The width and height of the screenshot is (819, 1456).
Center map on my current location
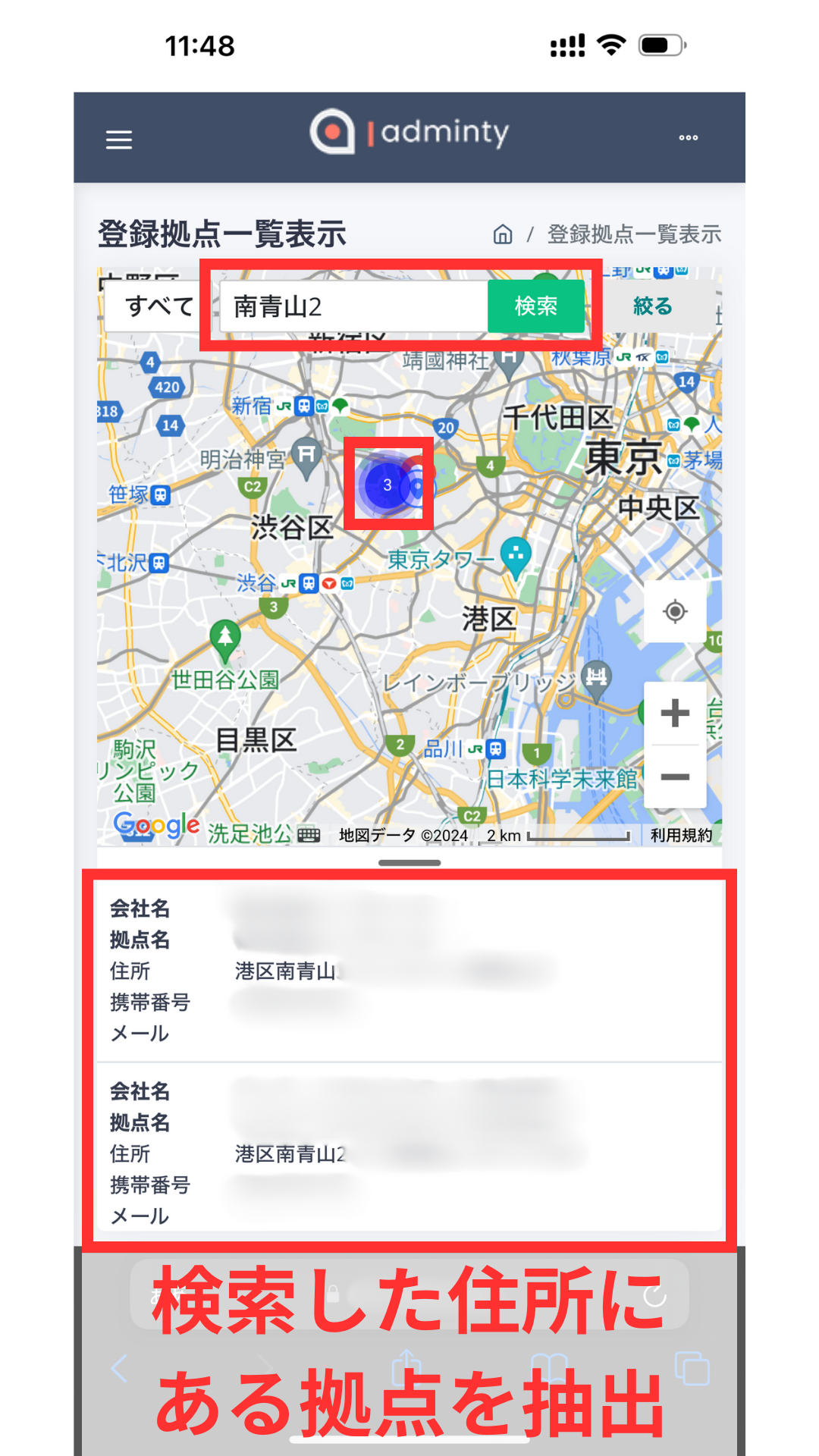tap(675, 611)
